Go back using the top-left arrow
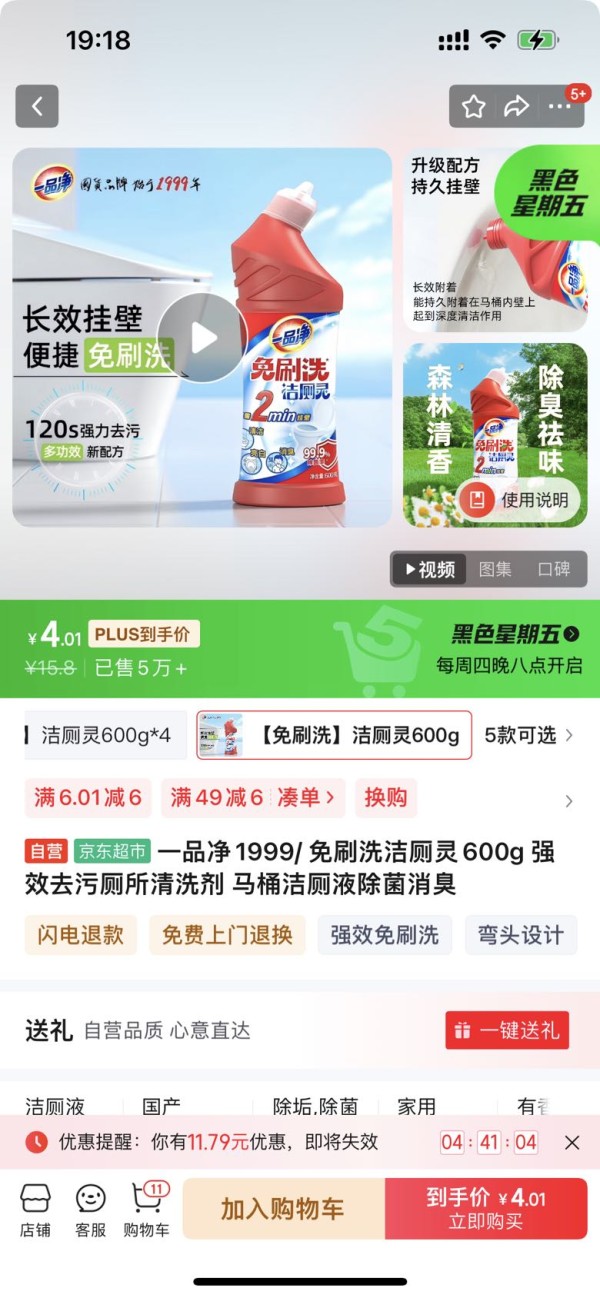The image size is (600, 1298). click(x=37, y=106)
